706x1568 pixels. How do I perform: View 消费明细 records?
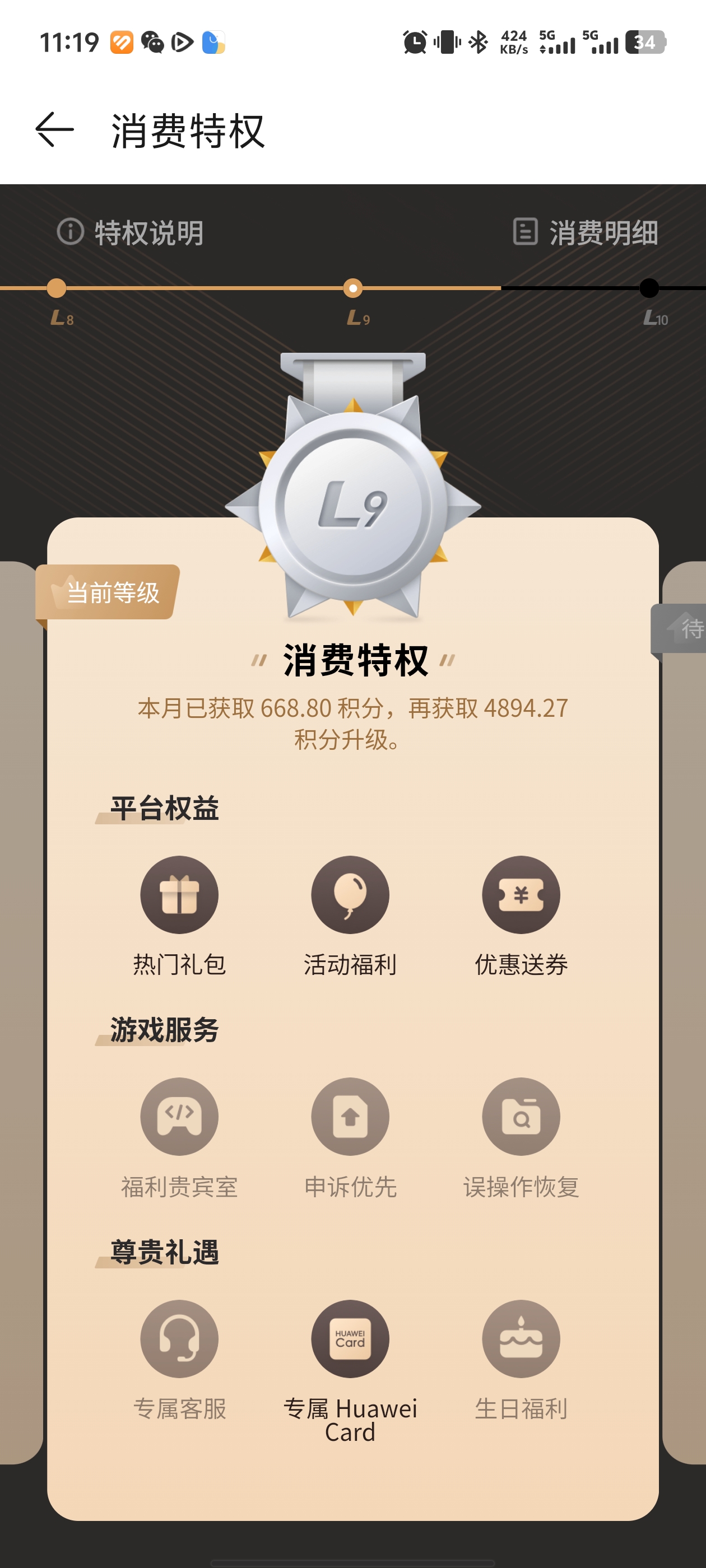(586, 232)
